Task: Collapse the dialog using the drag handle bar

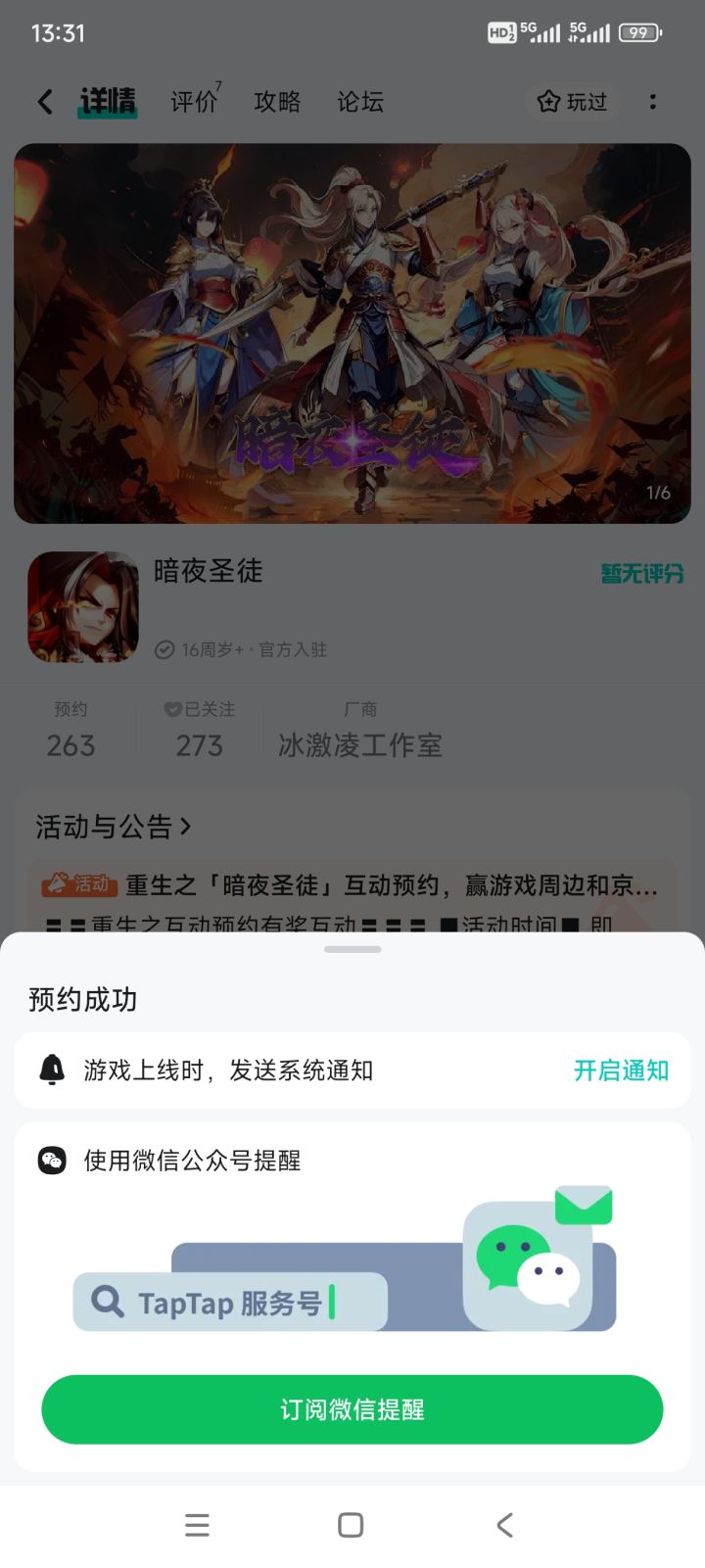Action: [x=352, y=948]
